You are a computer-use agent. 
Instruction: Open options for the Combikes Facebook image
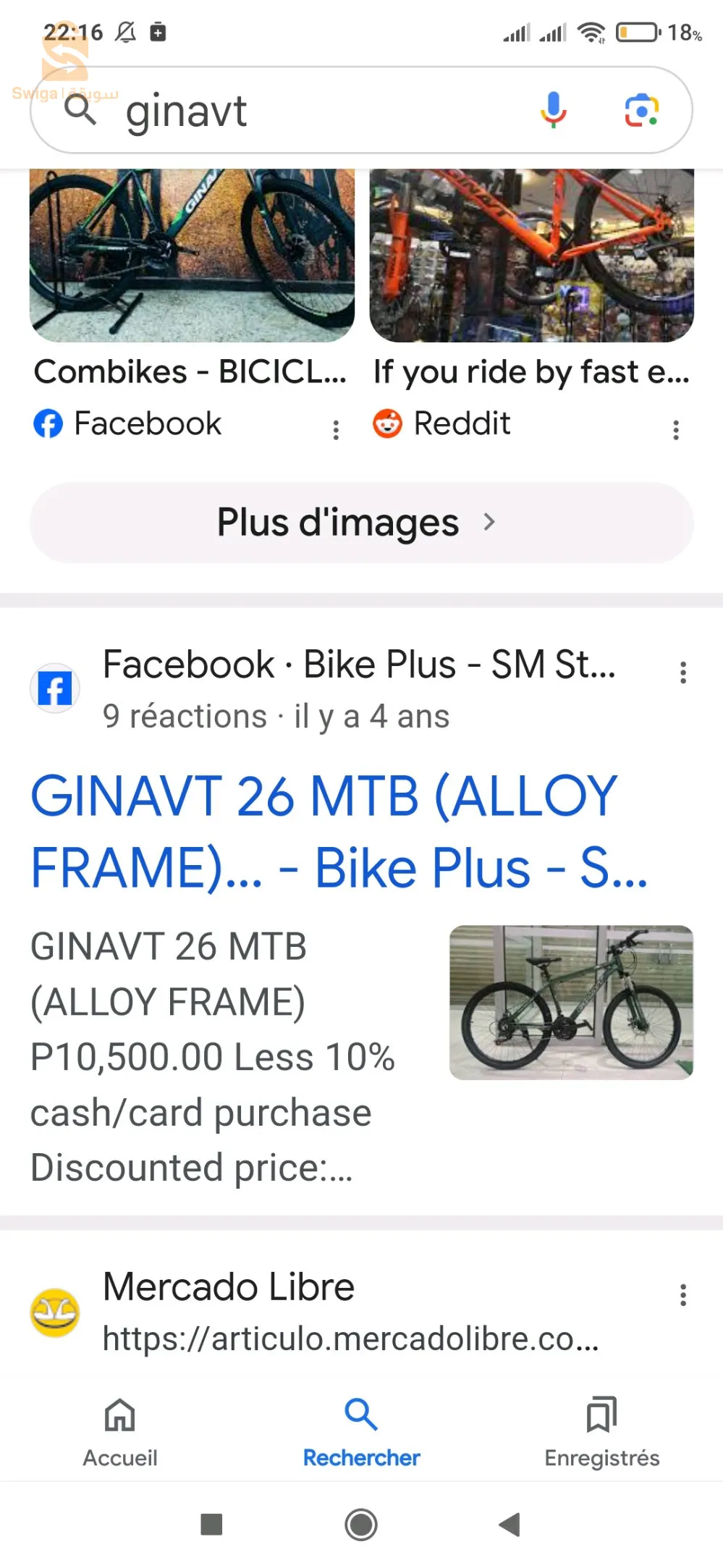click(x=336, y=430)
